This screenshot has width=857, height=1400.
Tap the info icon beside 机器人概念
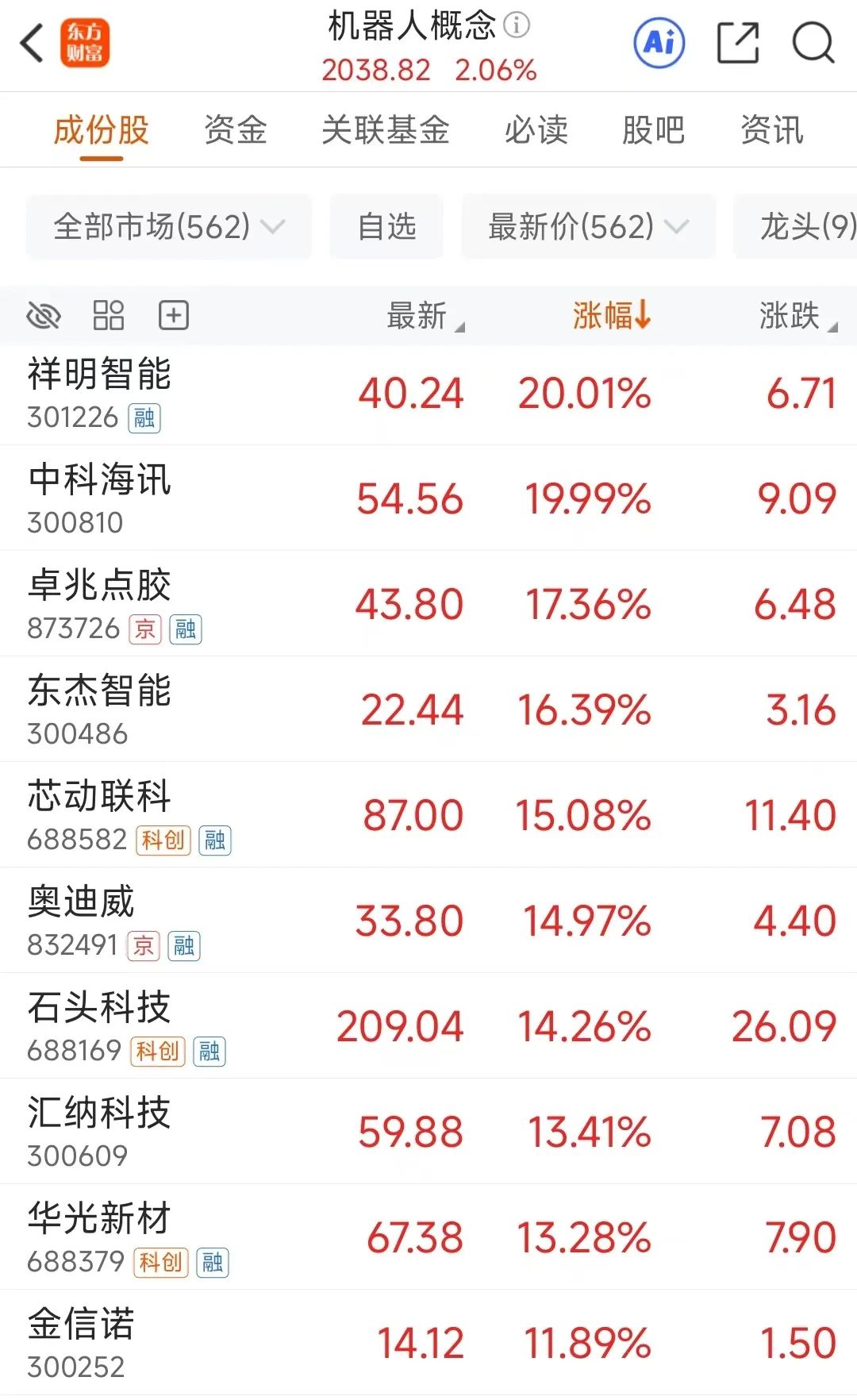tap(517, 25)
